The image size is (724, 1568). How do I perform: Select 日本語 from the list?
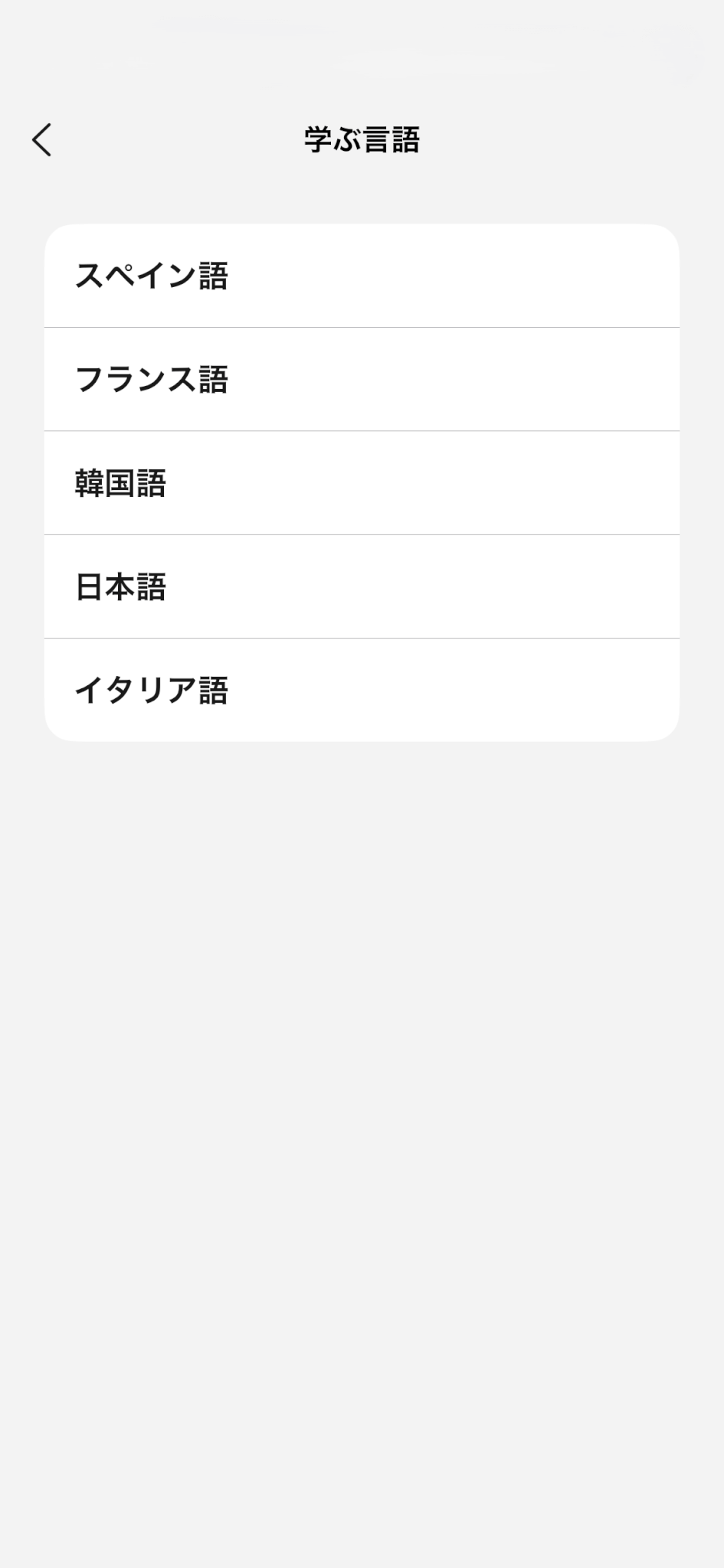pos(362,587)
